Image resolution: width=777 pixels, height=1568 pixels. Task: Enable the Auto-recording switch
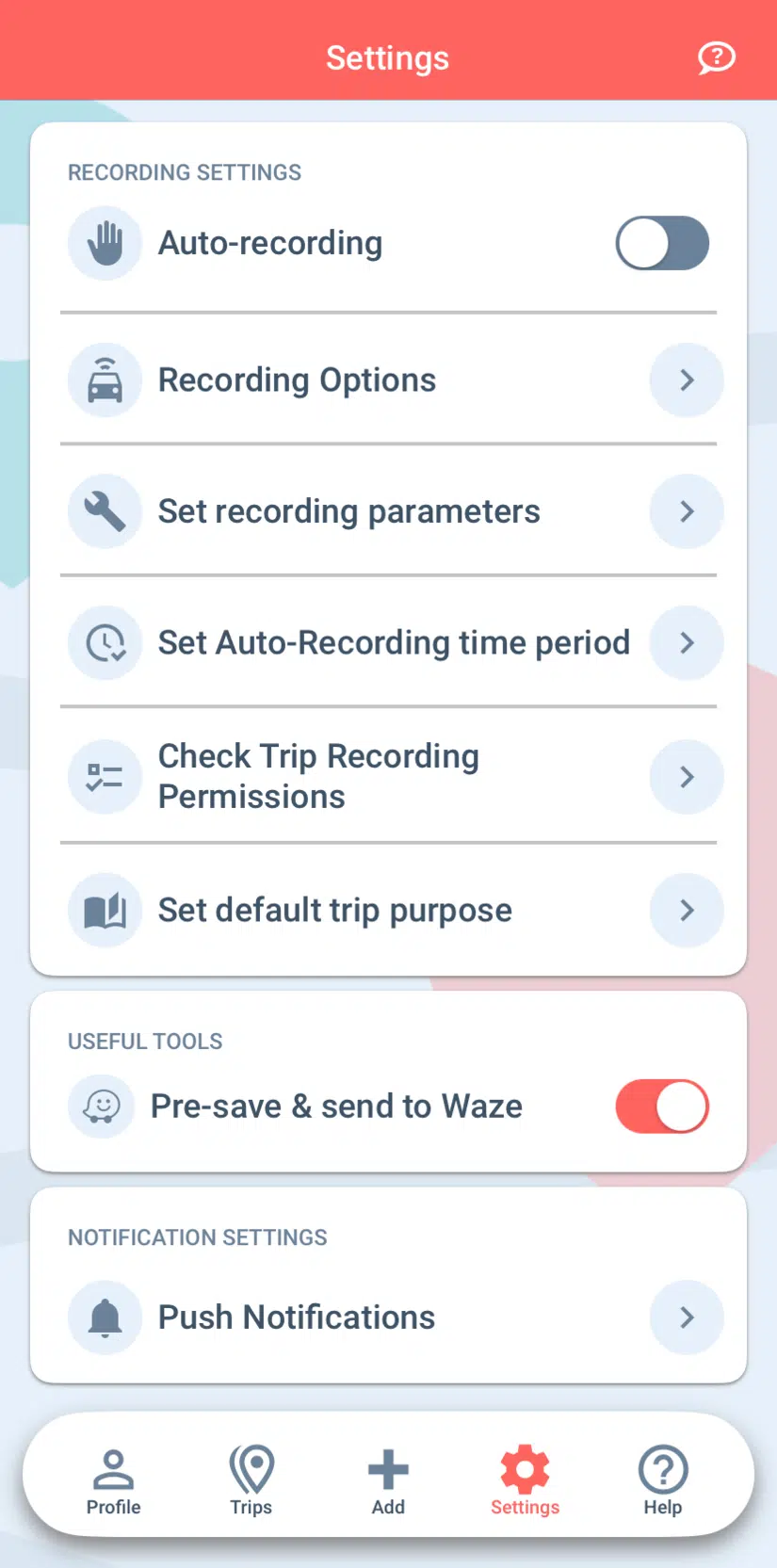[x=662, y=243]
